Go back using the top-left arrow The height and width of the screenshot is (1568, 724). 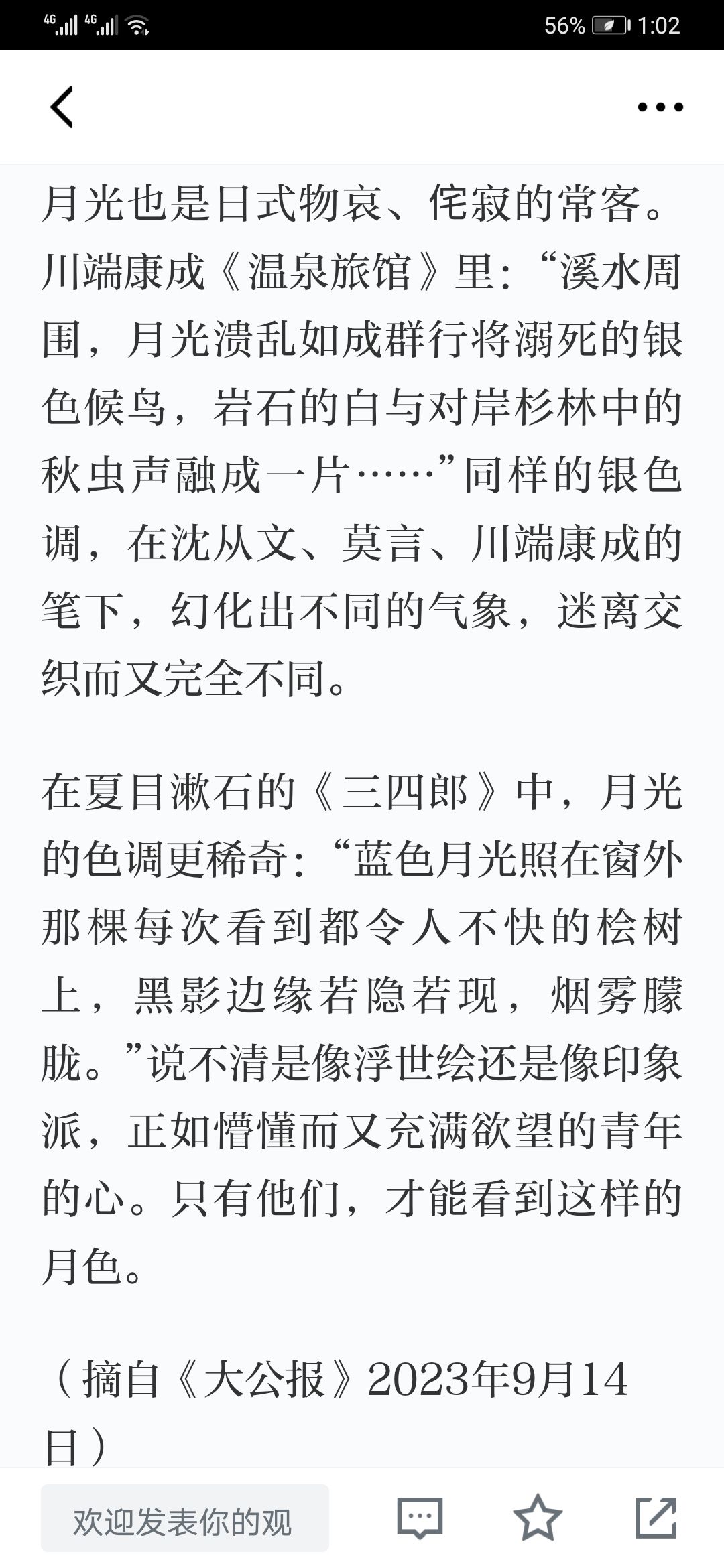[62, 107]
